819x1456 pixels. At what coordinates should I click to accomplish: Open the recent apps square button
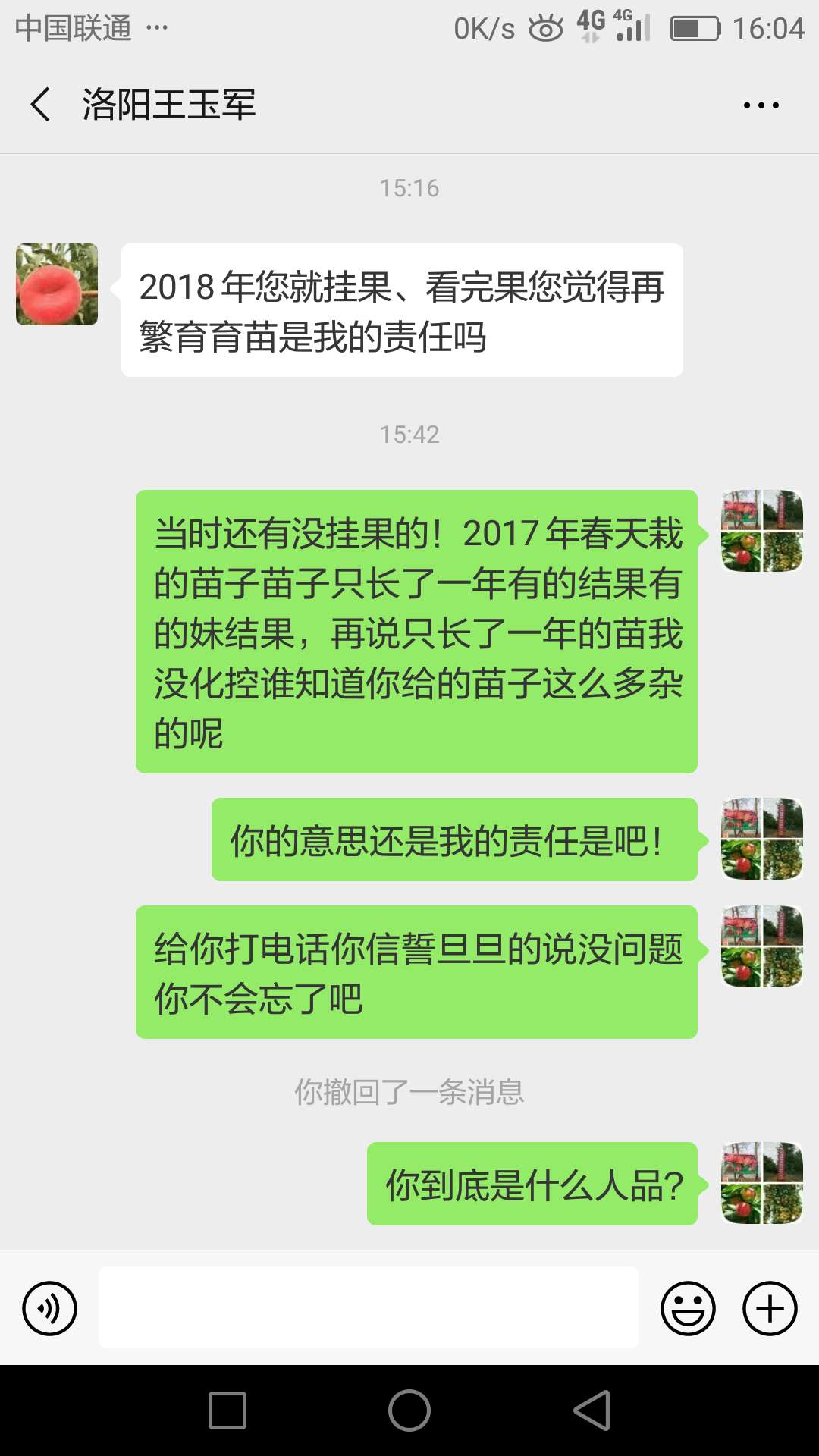pyautogui.click(x=227, y=1410)
